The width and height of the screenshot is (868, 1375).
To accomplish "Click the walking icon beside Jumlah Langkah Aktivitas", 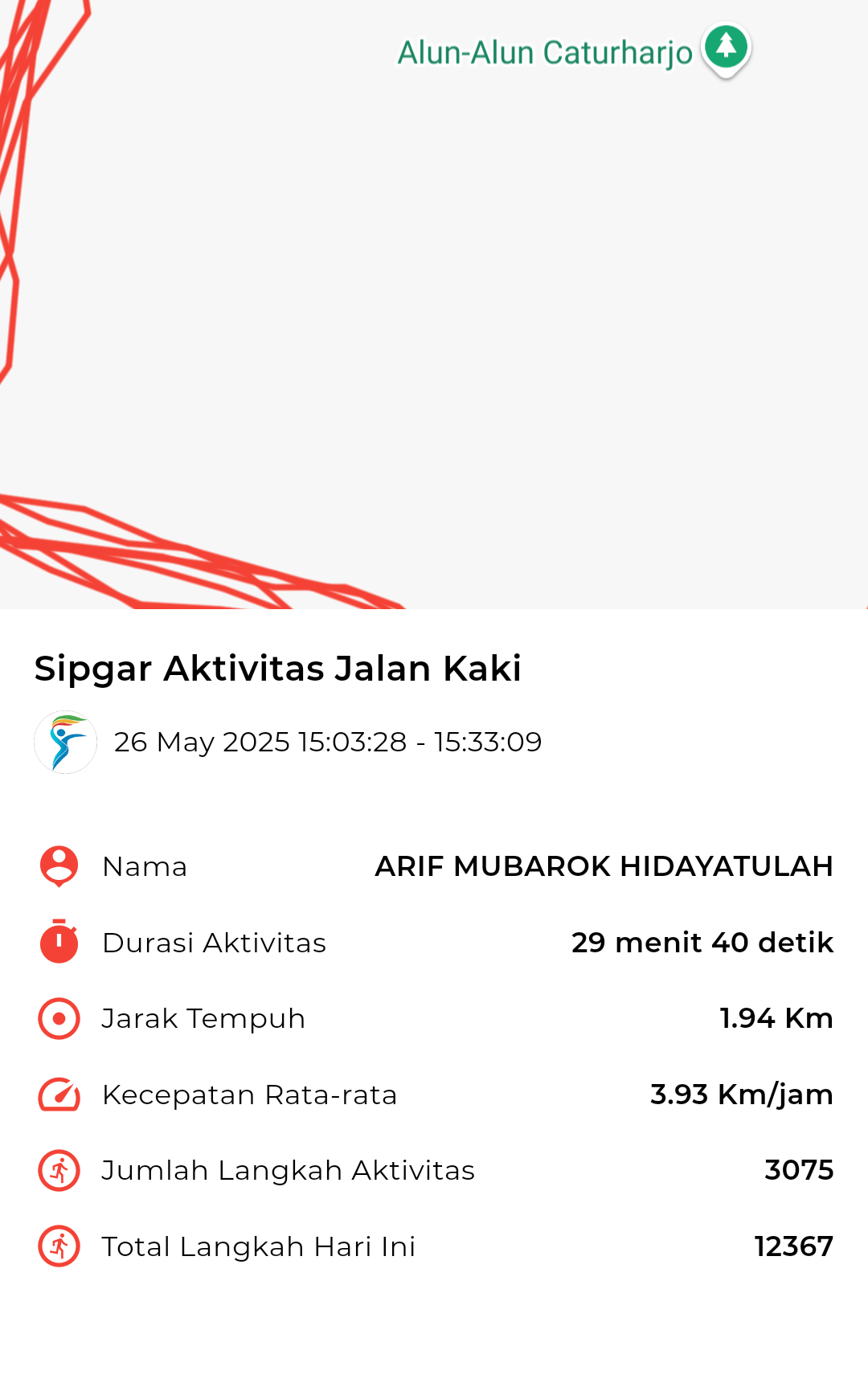I will [x=57, y=1170].
